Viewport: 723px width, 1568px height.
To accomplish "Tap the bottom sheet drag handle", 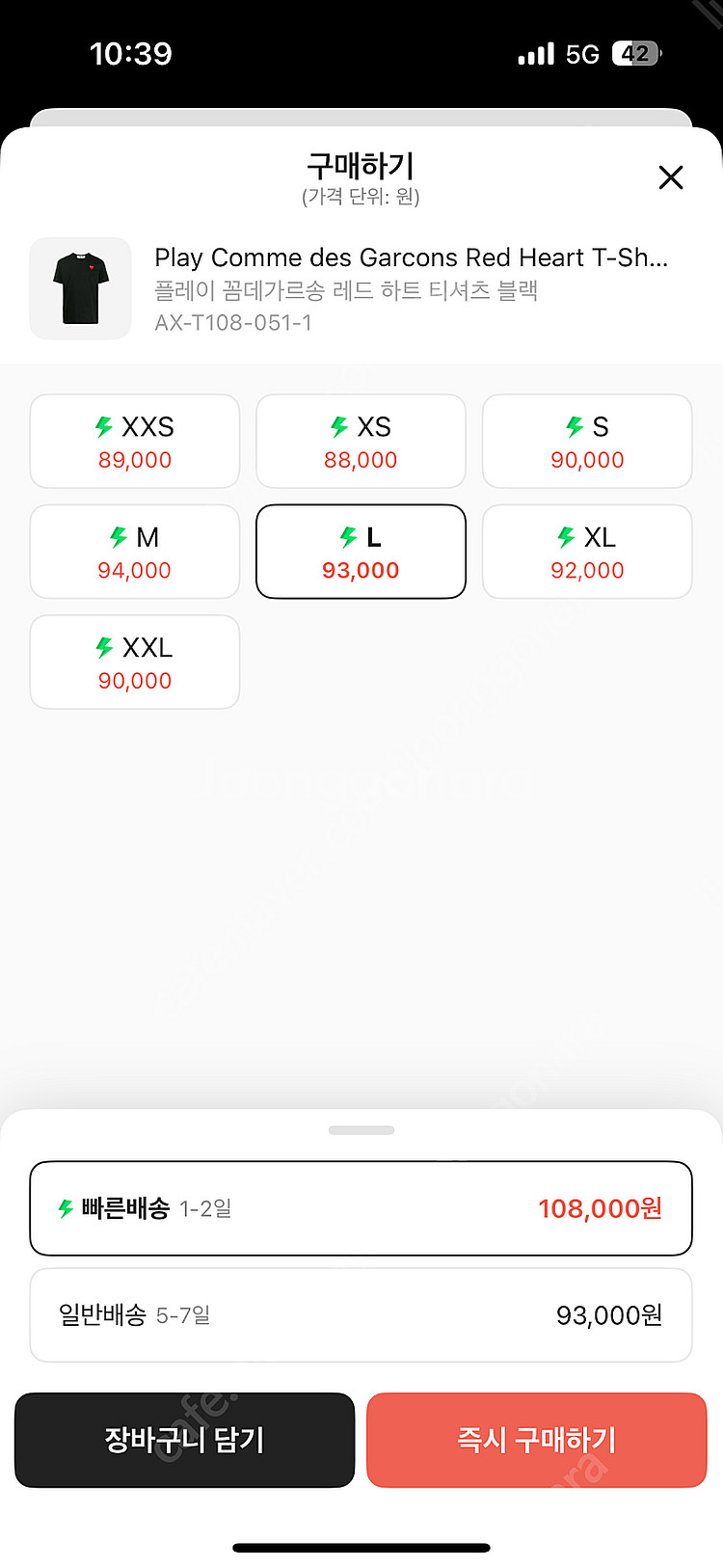I will (361, 1130).
